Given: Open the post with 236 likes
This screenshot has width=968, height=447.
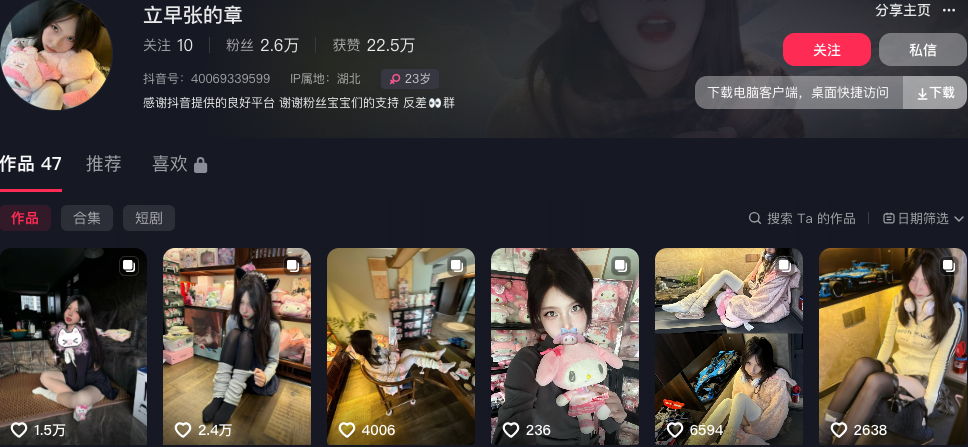Looking at the screenshot, I should (565, 345).
